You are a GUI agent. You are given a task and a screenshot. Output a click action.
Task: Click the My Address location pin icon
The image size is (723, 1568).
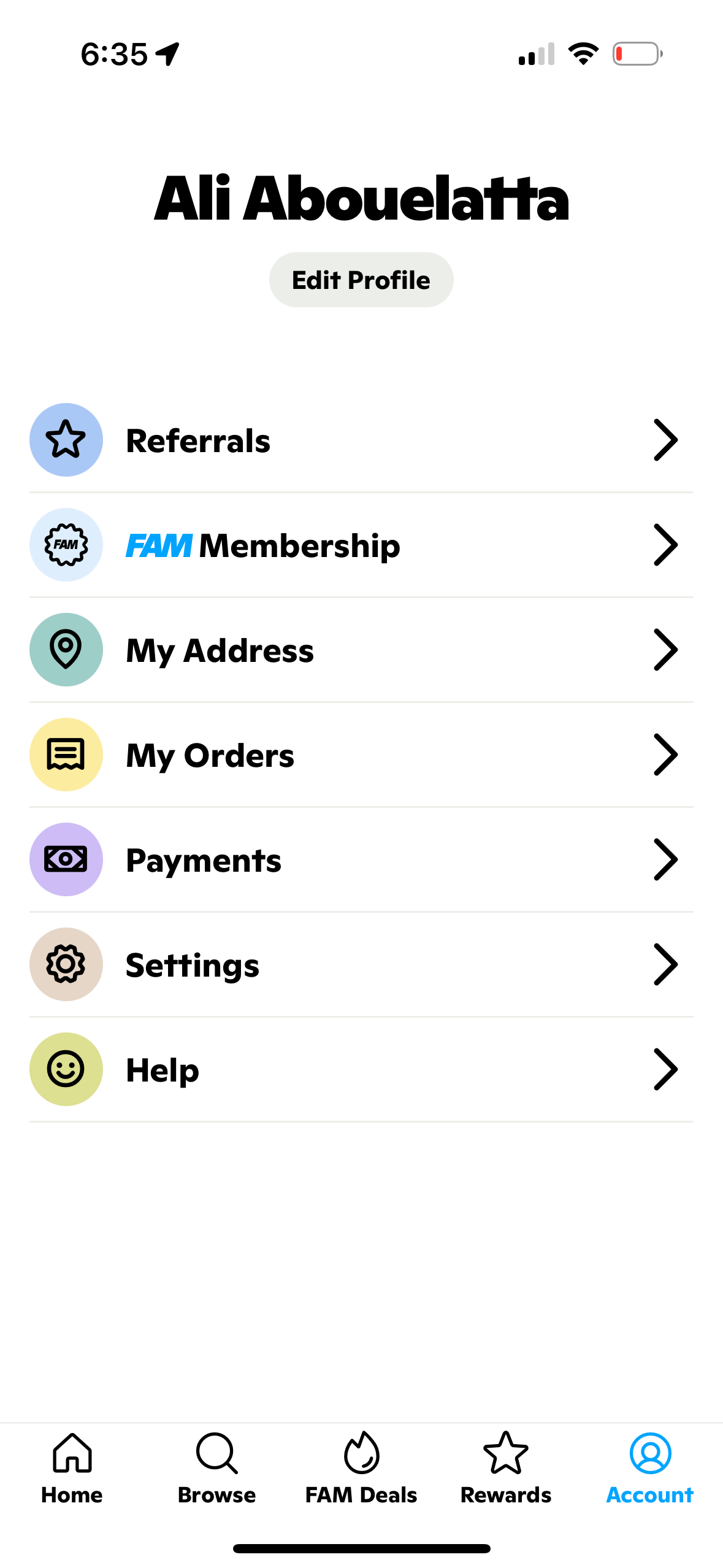[66, 649]
